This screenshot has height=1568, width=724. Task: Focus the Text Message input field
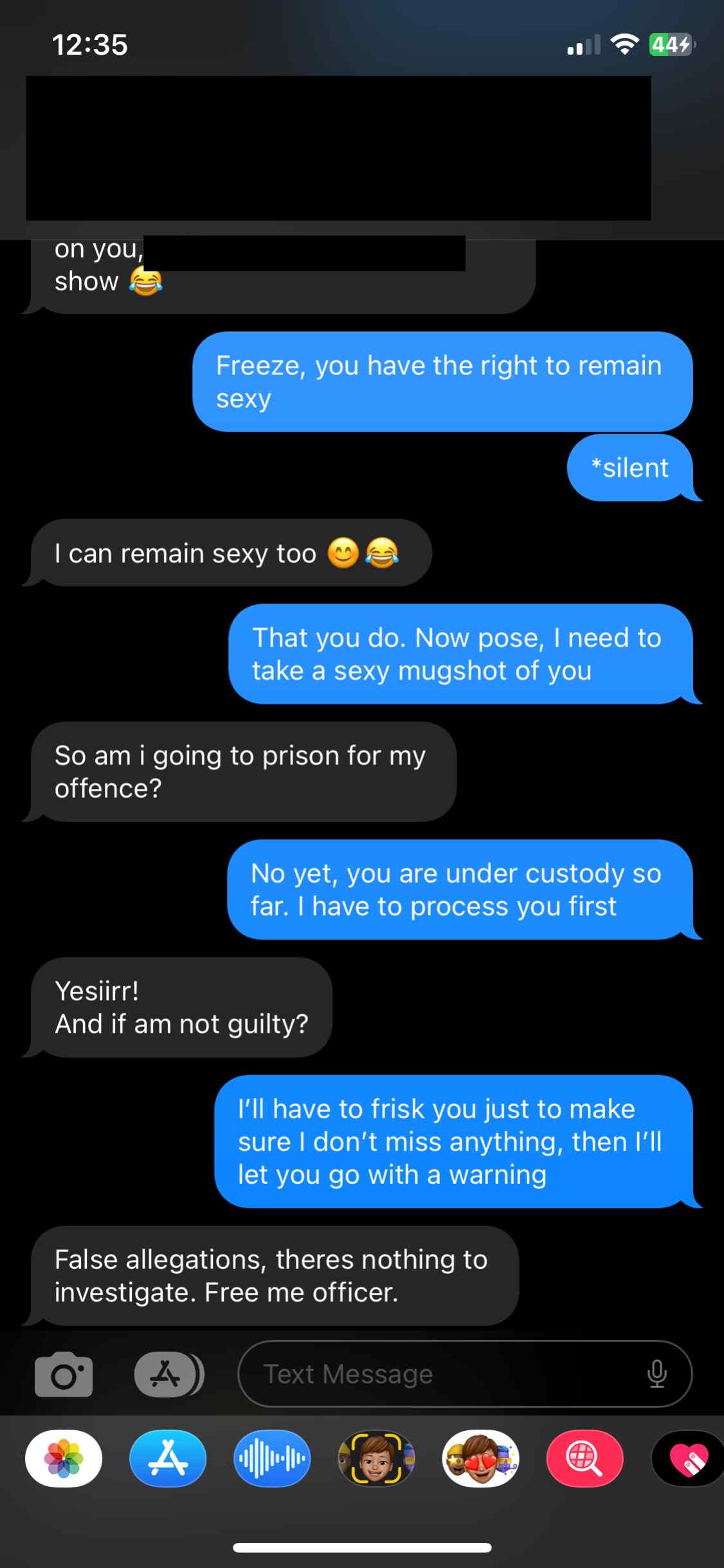[x=437, y=1374]
